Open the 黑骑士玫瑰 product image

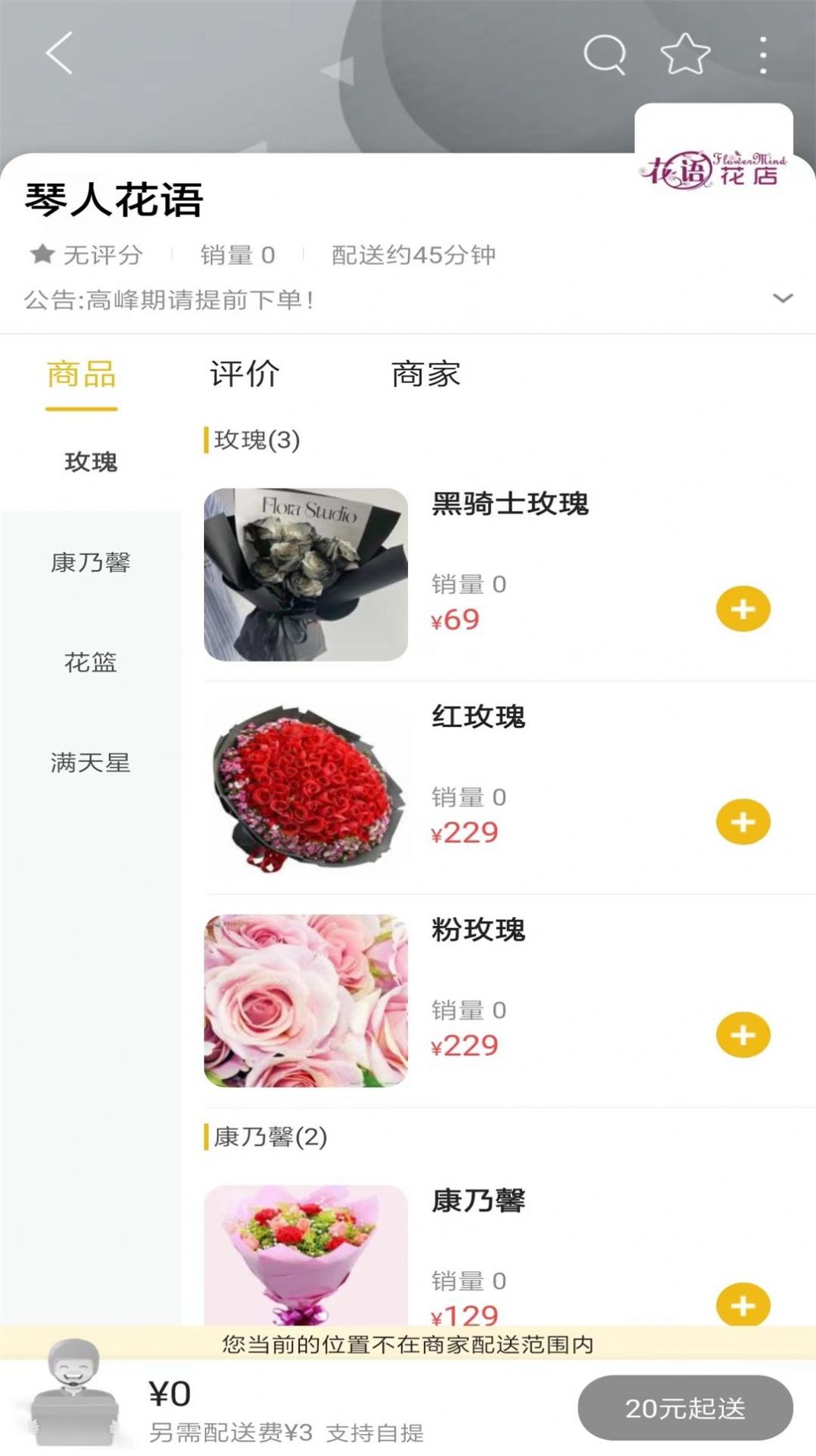click(x=306, y=574)
